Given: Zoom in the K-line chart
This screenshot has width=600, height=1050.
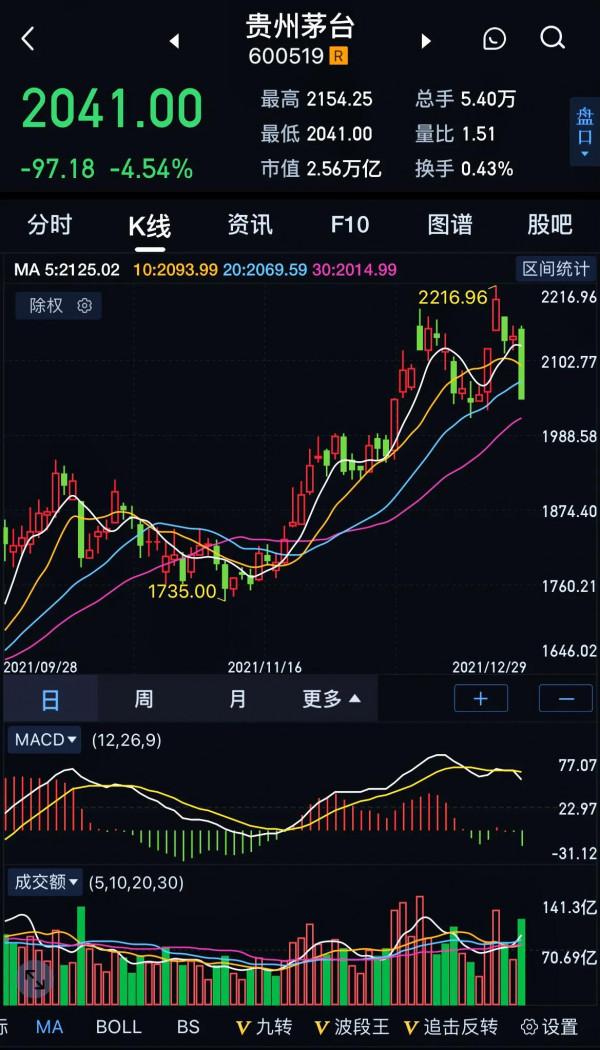Looking at the screenshot, I should (480, 698).
